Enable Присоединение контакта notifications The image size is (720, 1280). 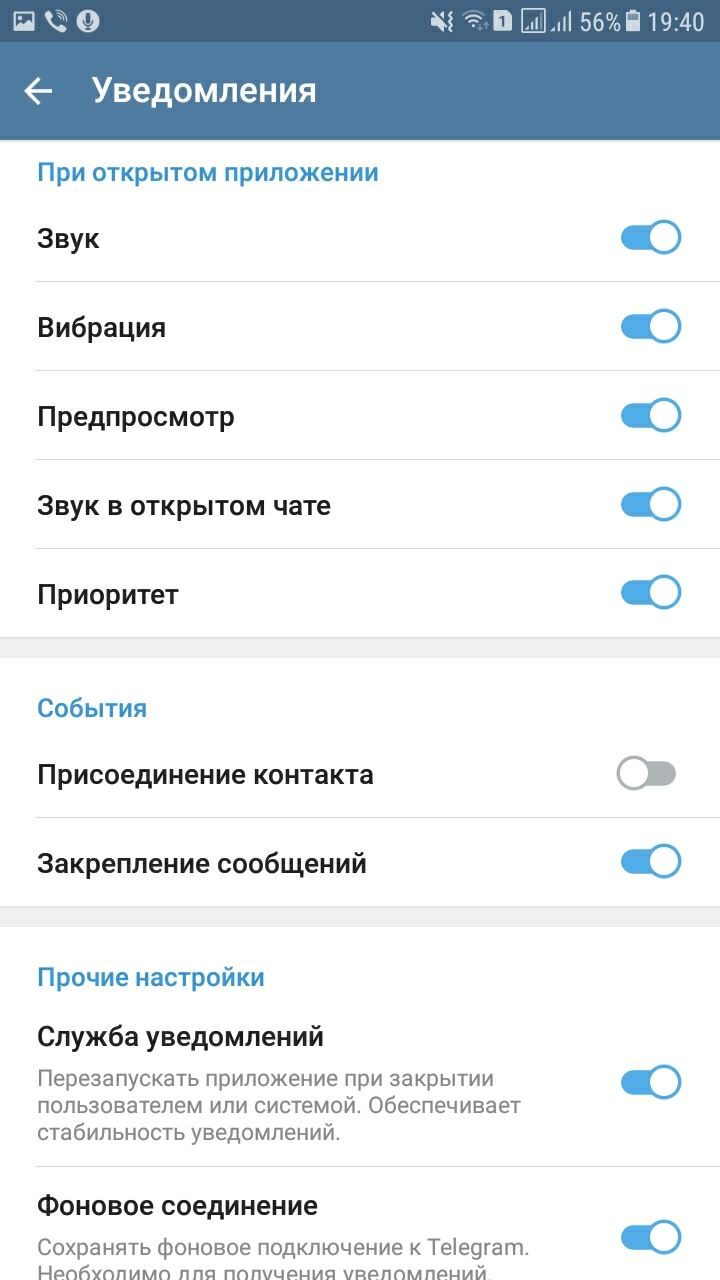[x=647, y=774]
